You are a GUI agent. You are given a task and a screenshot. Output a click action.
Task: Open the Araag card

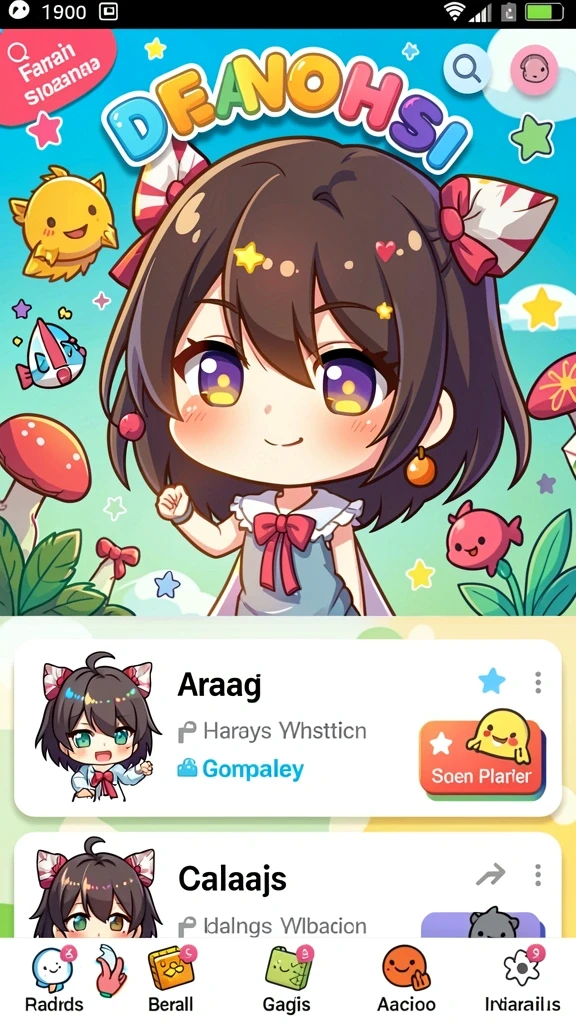tap(287, 728)
